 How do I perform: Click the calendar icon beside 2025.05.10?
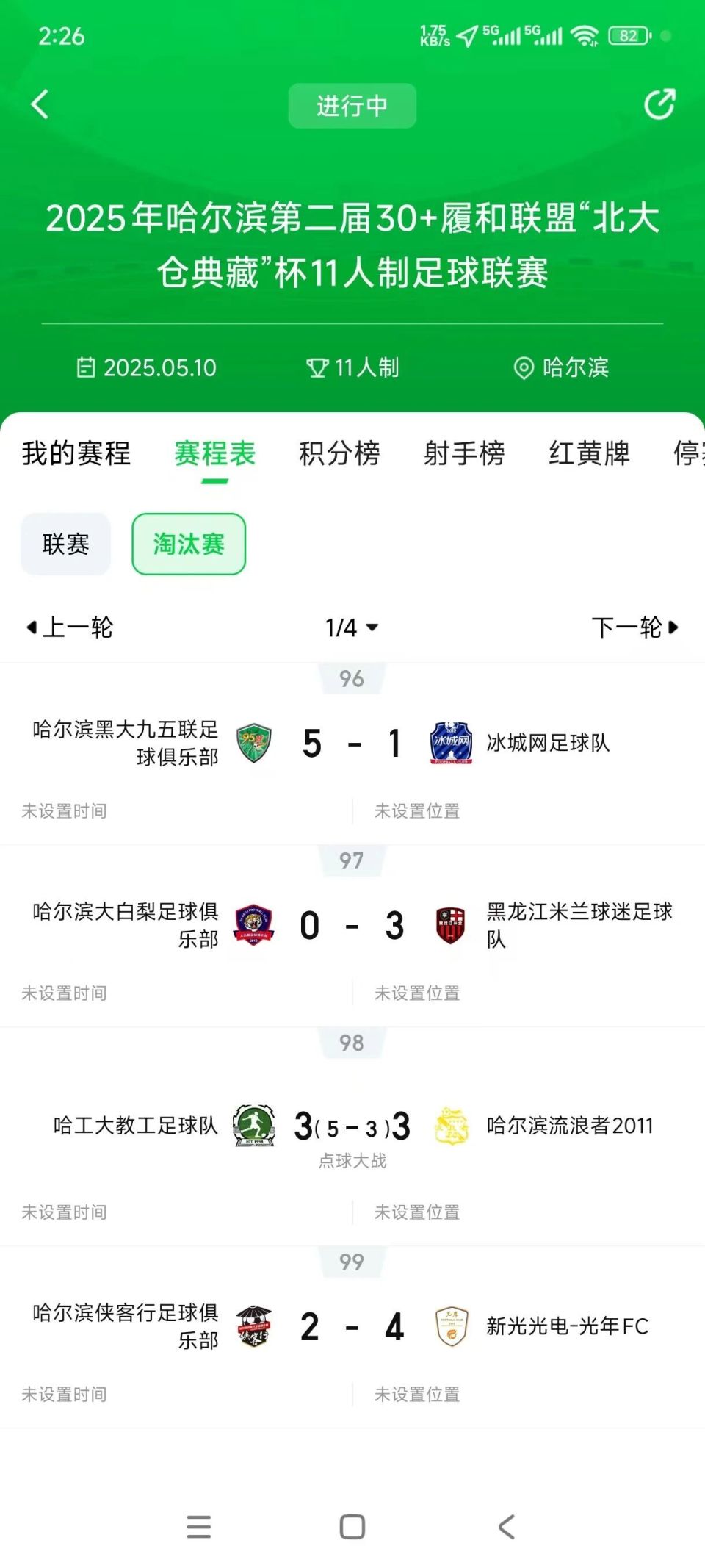tap(87, 367)
